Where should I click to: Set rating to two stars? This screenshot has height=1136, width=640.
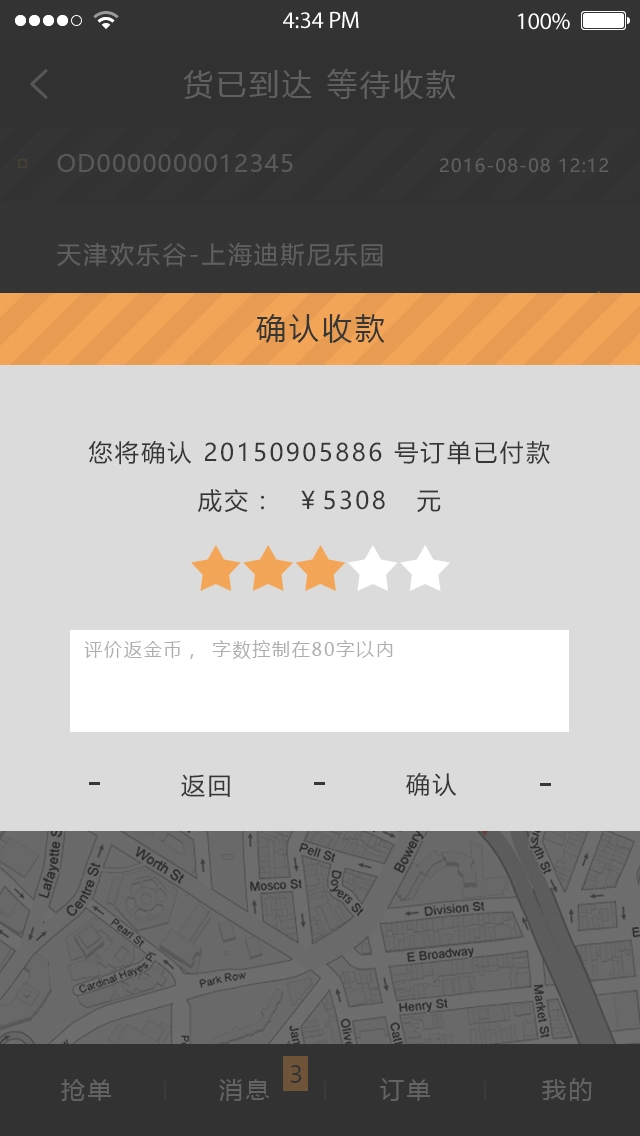click(x=268, y=569)
